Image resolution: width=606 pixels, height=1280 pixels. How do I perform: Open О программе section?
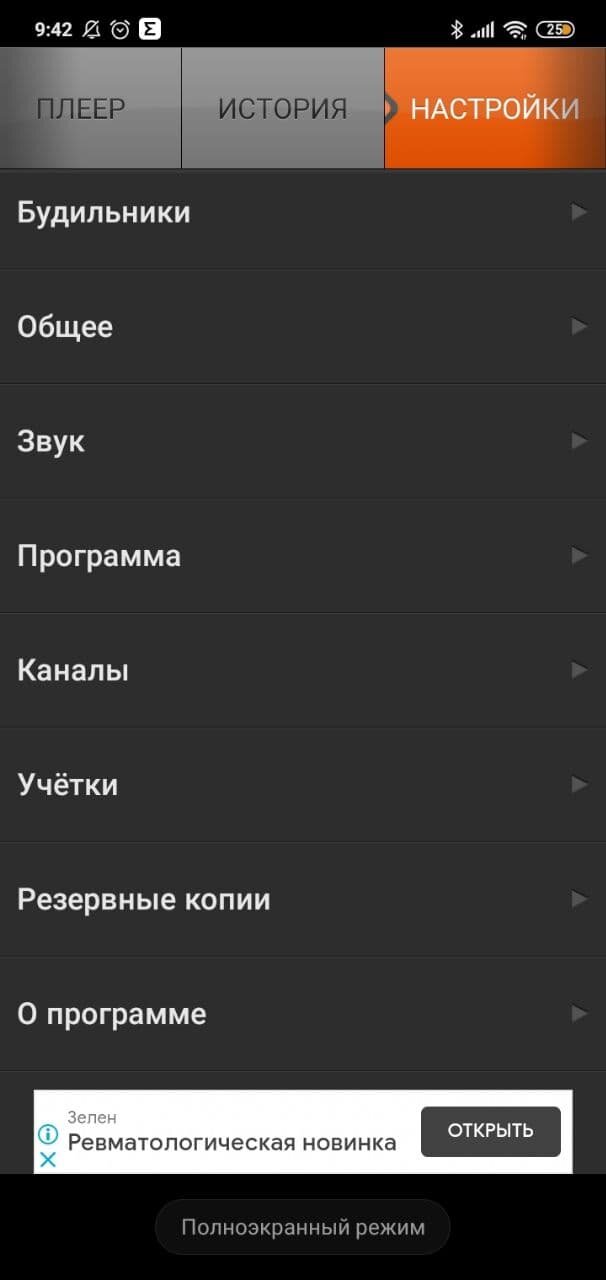303,1014
